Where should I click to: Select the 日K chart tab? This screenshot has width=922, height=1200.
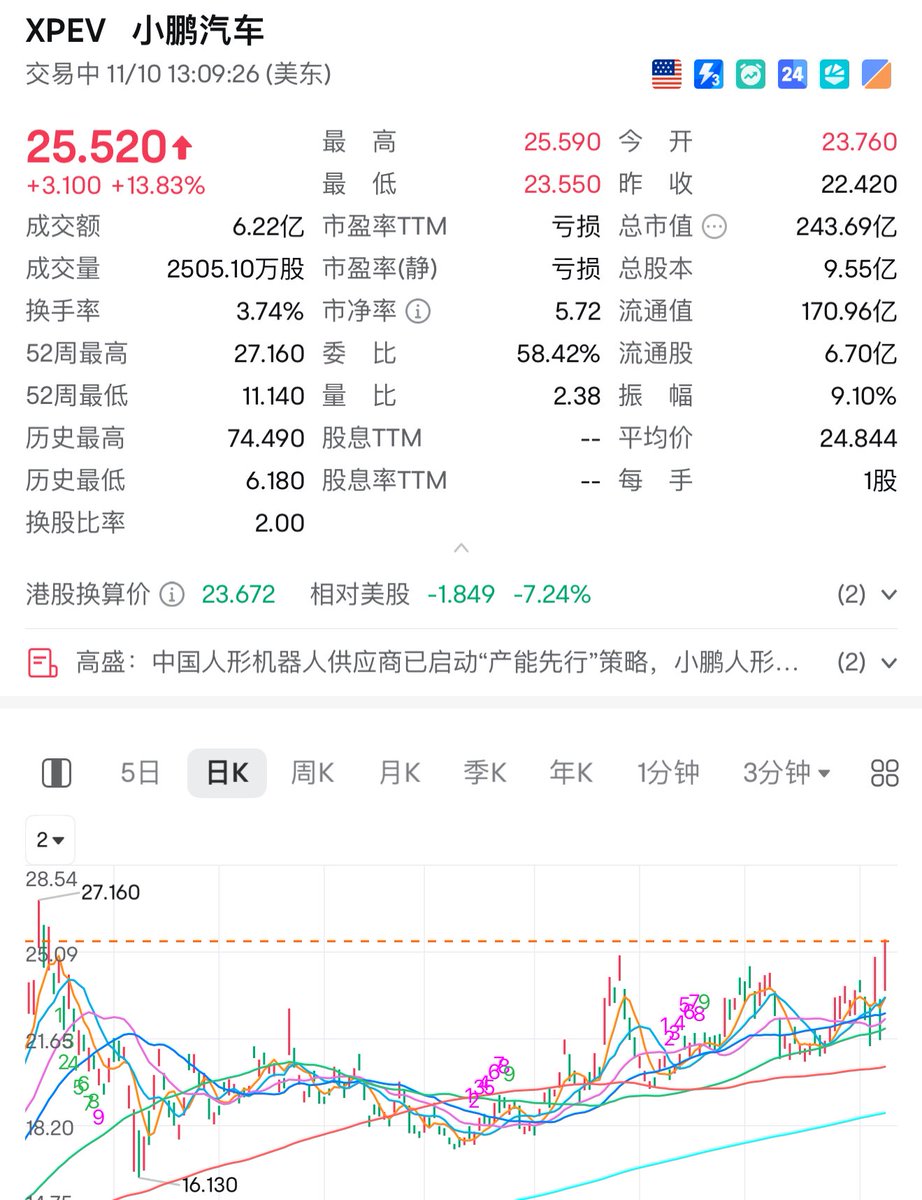click(x=227, y=773)
